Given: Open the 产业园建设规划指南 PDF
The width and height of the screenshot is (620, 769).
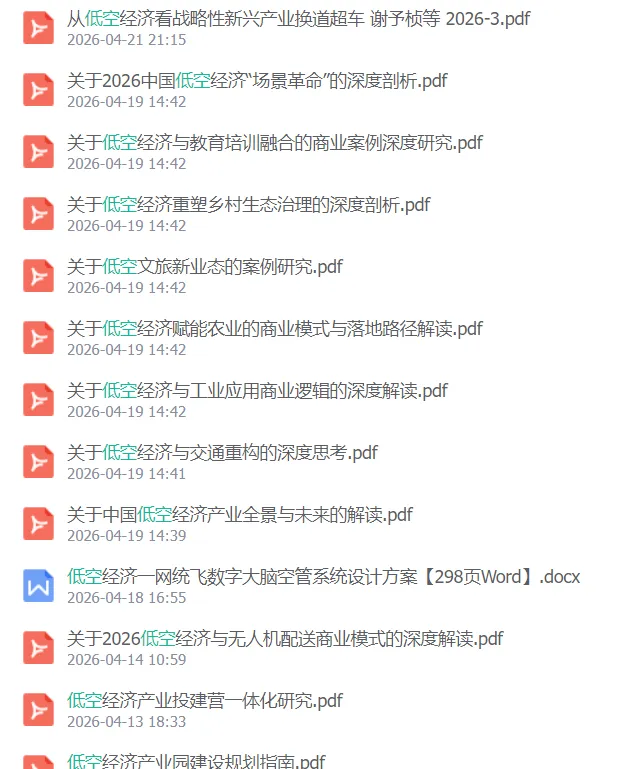Looking at the screenshot, I should (x=196, y=761).
